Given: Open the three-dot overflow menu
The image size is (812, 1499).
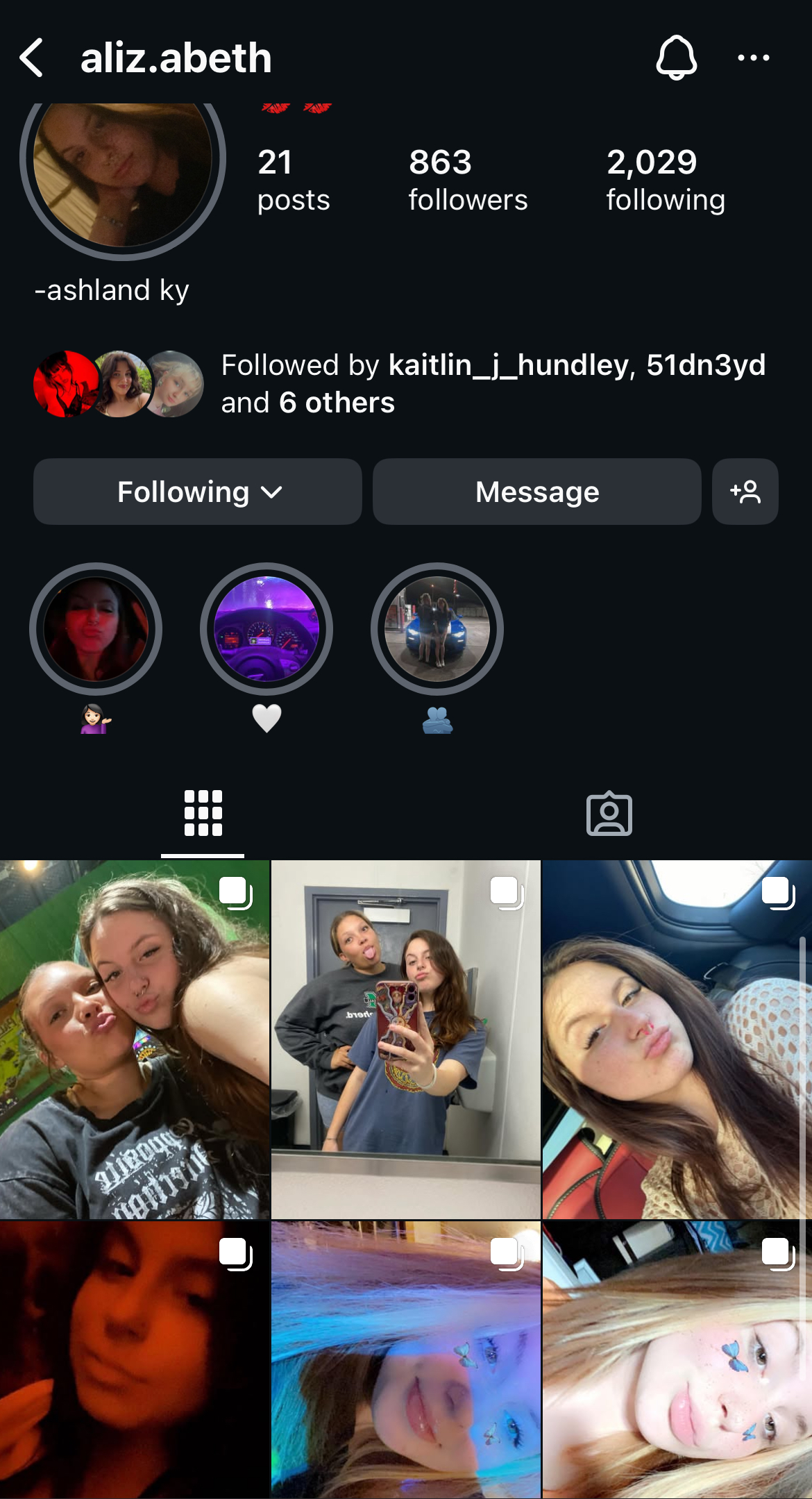Looking at the screenshot, I should pos(753,58).
